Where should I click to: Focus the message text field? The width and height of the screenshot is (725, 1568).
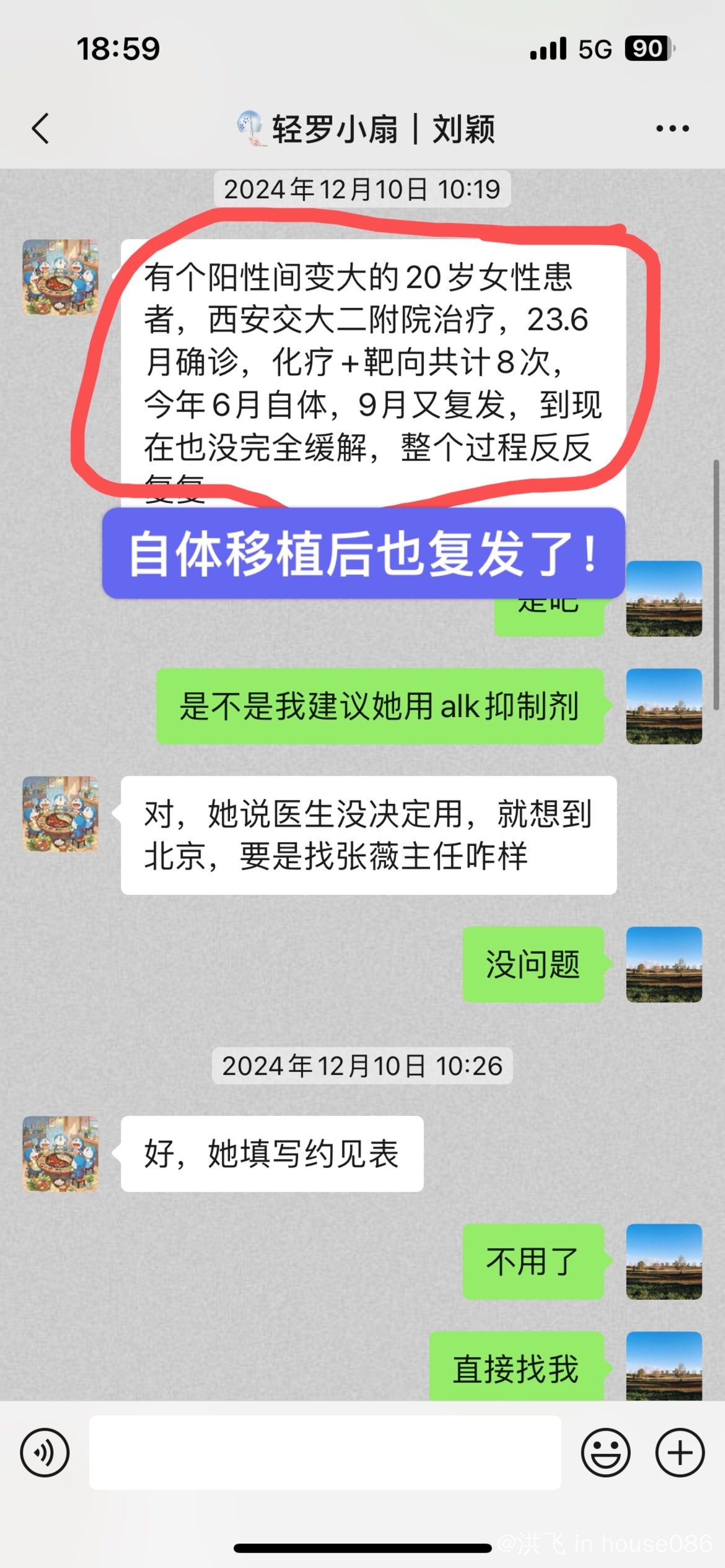pos(325,1452)
